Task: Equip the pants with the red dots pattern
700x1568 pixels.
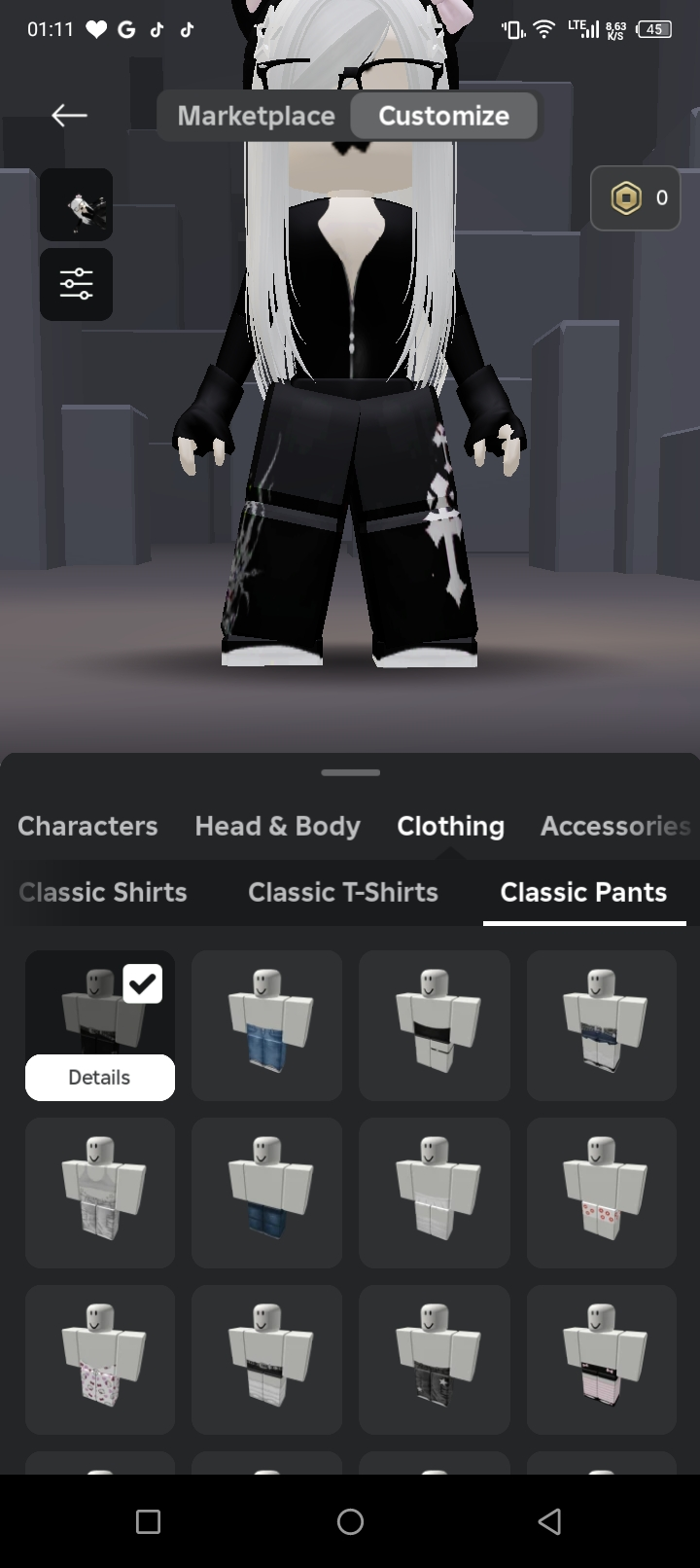Action: point(601,1192)
